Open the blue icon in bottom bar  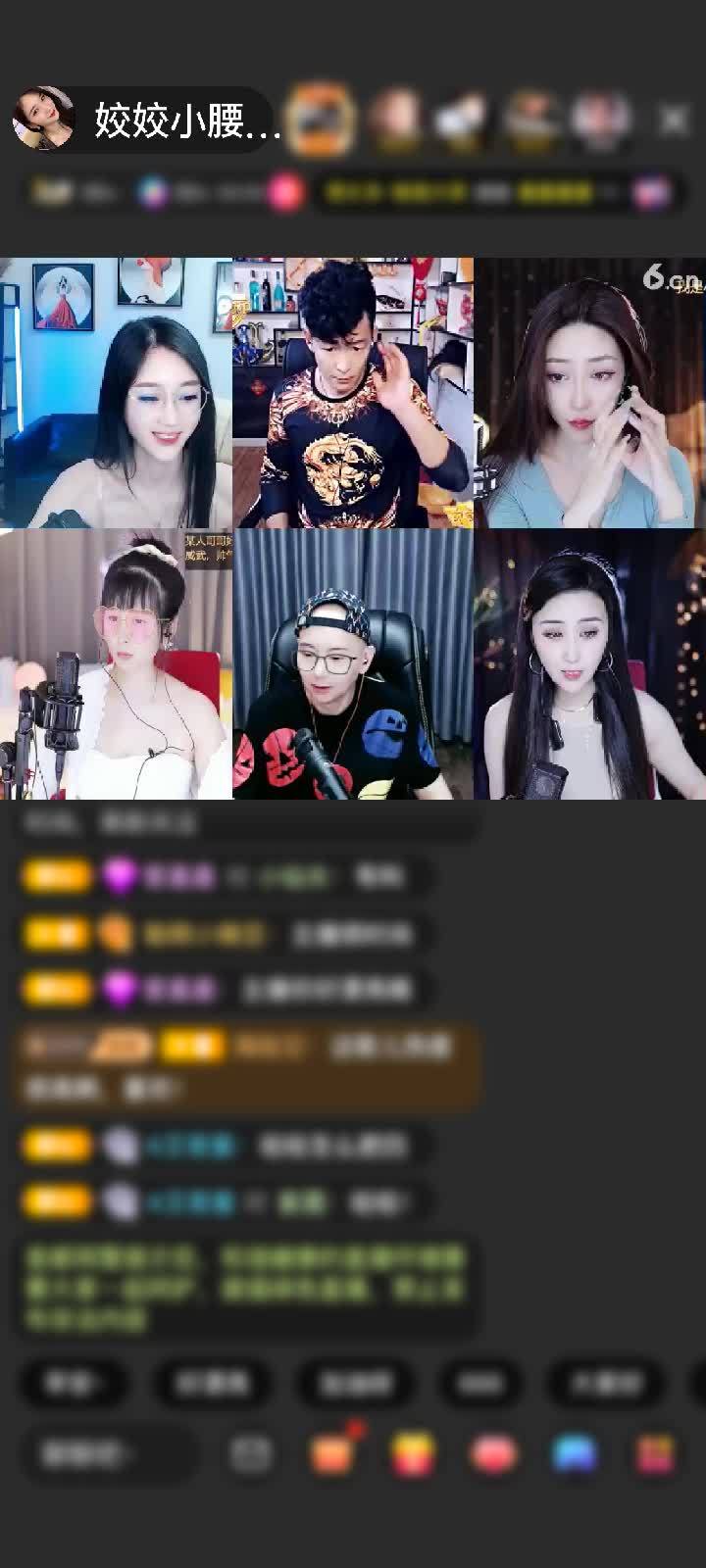coord(575,1454)
